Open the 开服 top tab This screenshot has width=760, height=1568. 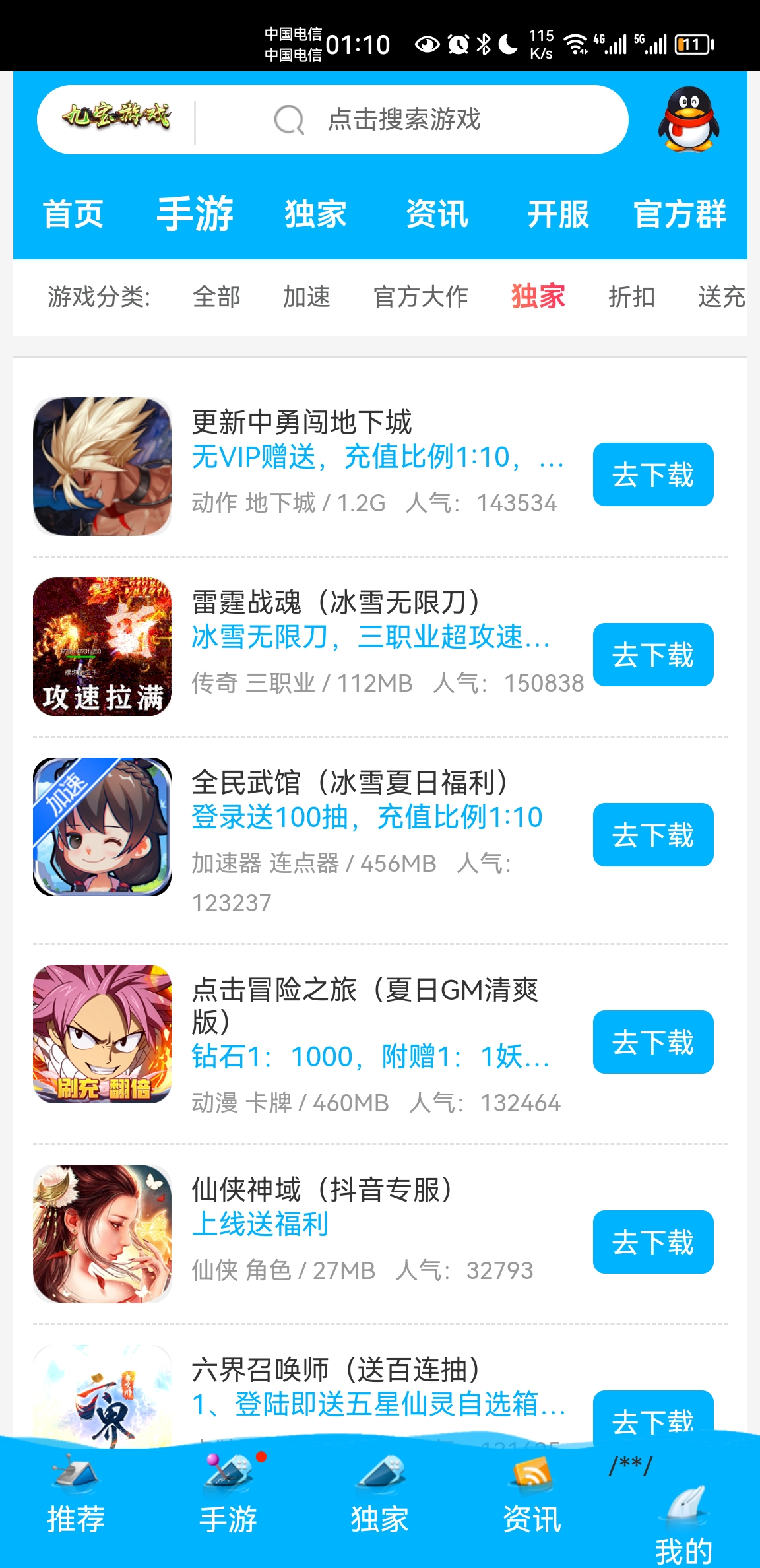click(x=557, y=214)
